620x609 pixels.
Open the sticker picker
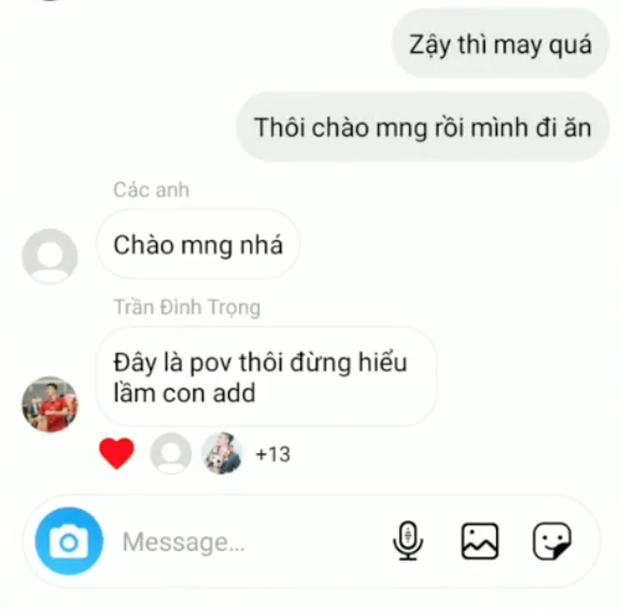click(x=551, y=542)
